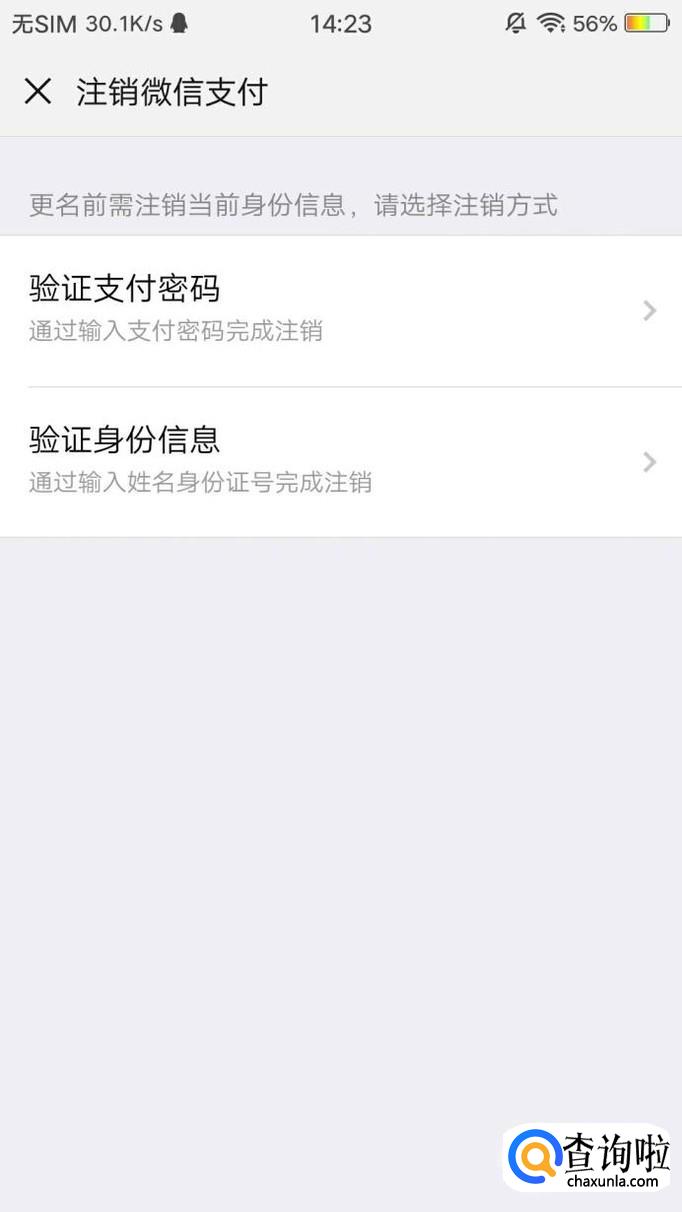Select the 验证身份信息 option
682x1212 pixels.
tap(341, 462)
